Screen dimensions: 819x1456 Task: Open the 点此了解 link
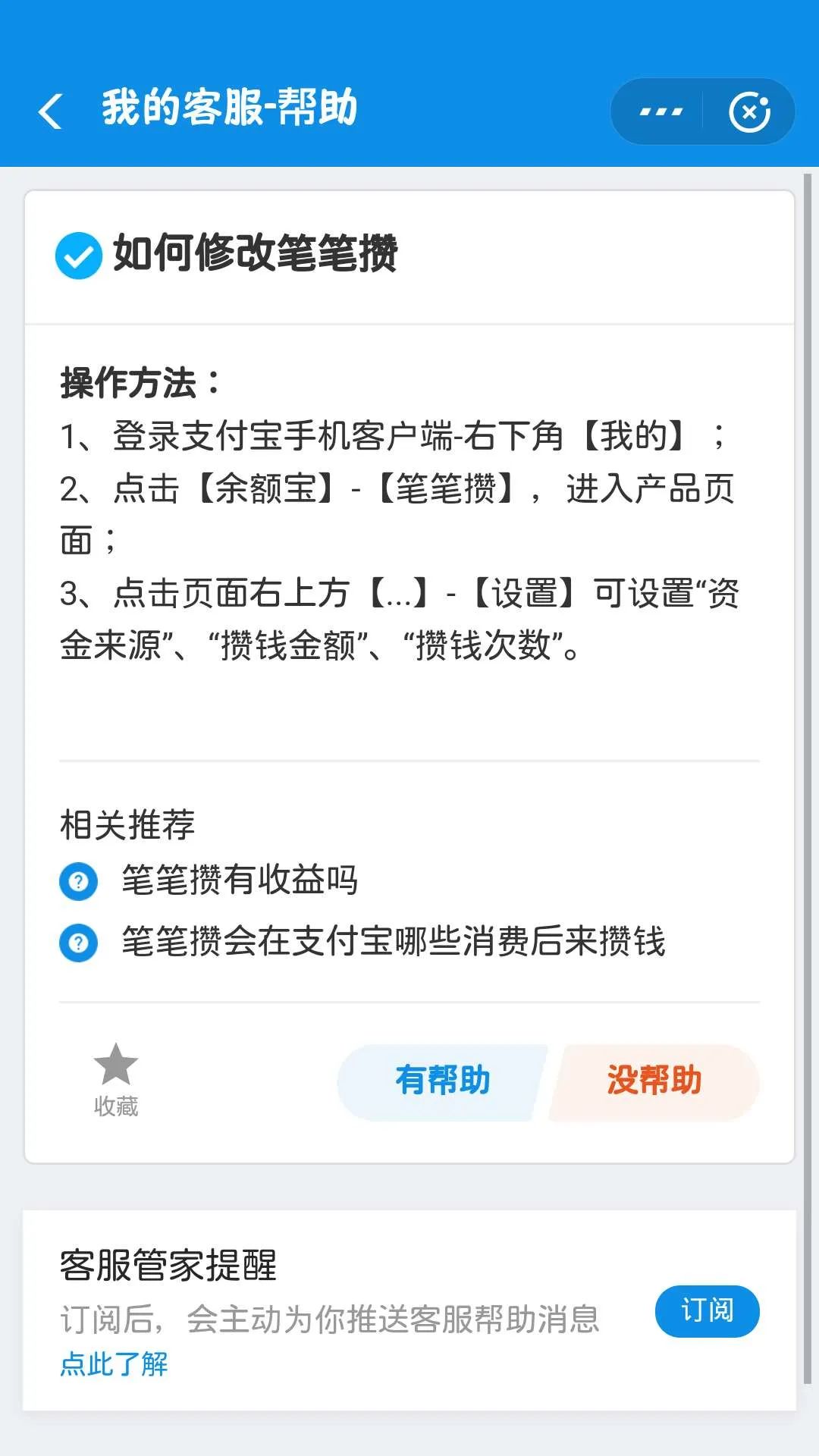[114, 1363]
